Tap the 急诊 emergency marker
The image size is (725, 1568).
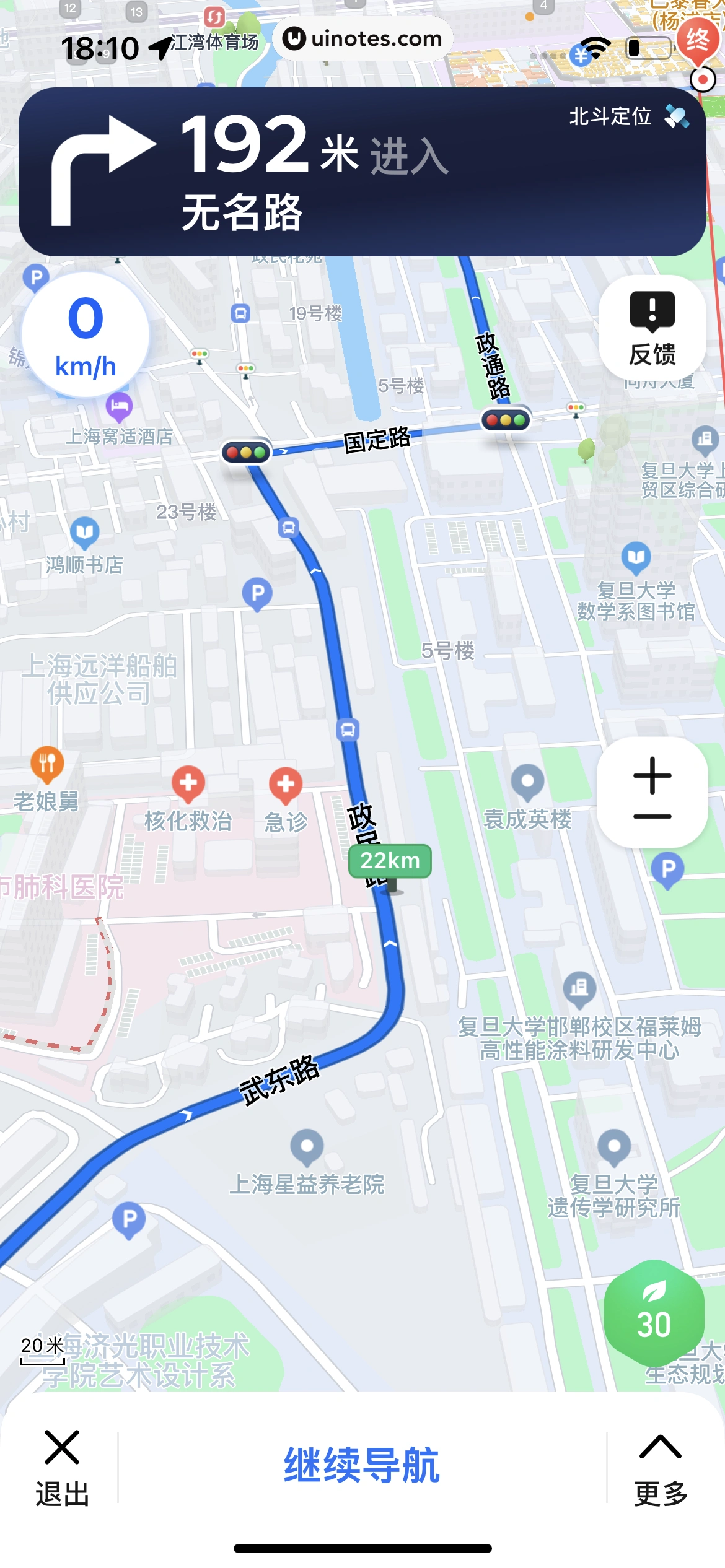[x=286, y=785]
